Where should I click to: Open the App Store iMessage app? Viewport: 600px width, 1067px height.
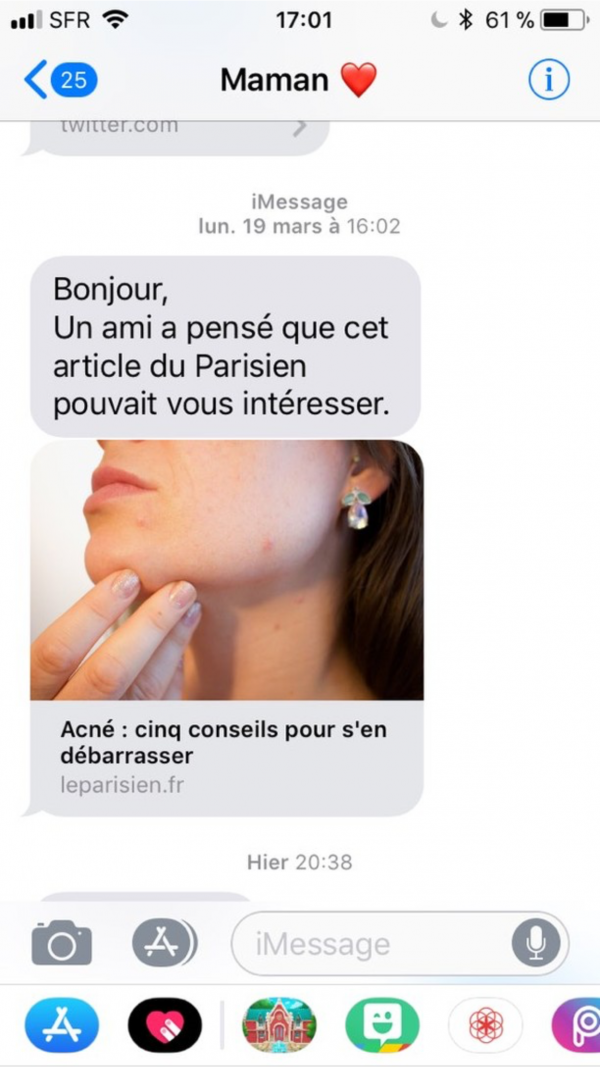click(x=62, y=1025)
